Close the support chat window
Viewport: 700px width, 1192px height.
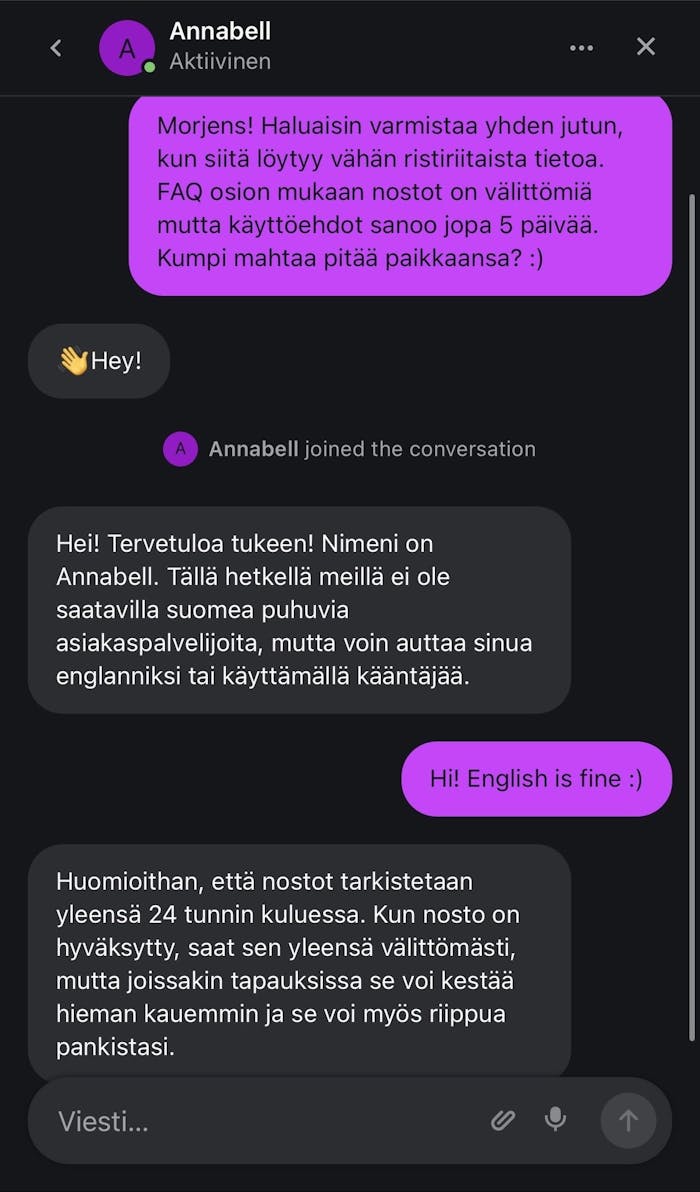646,47
